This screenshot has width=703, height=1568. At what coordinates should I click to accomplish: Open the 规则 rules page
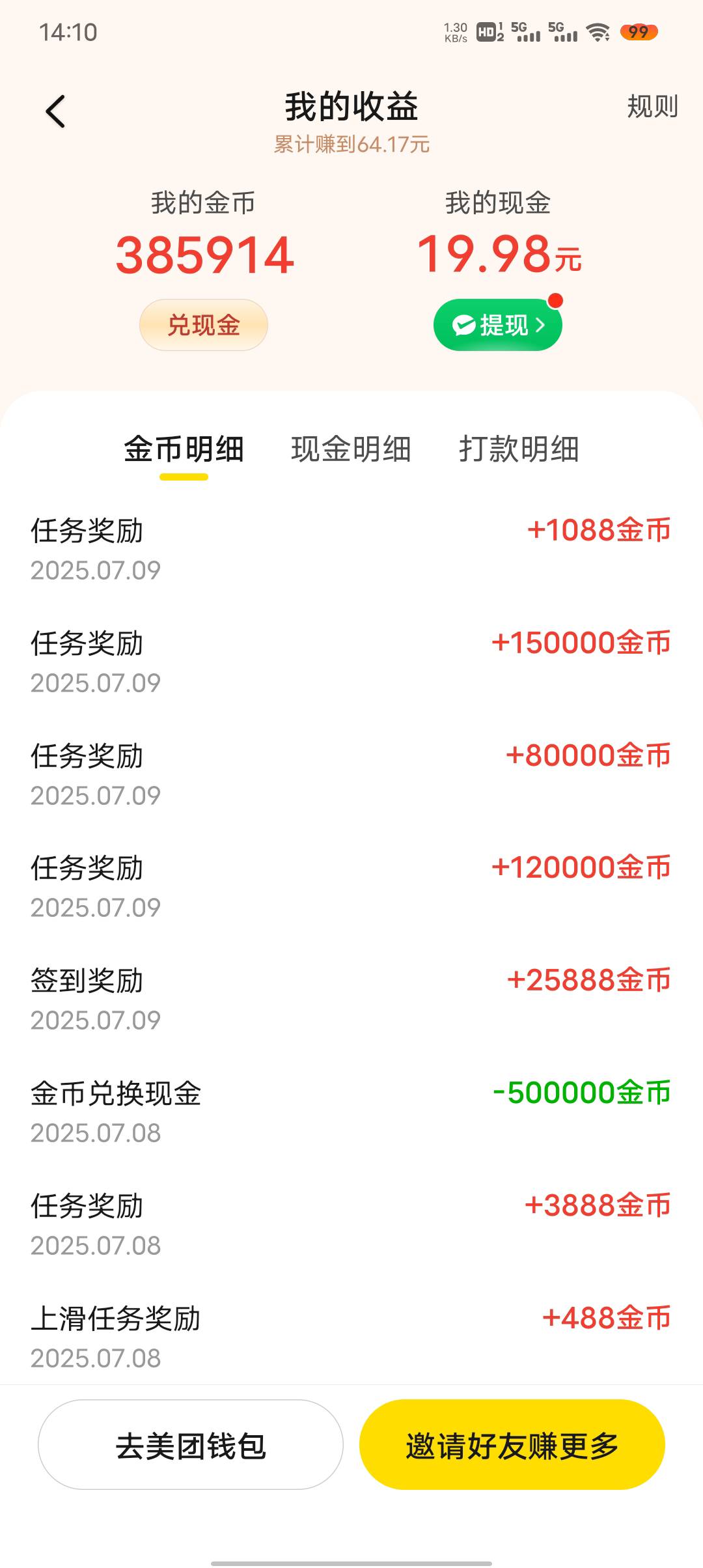tap(652, 106)
